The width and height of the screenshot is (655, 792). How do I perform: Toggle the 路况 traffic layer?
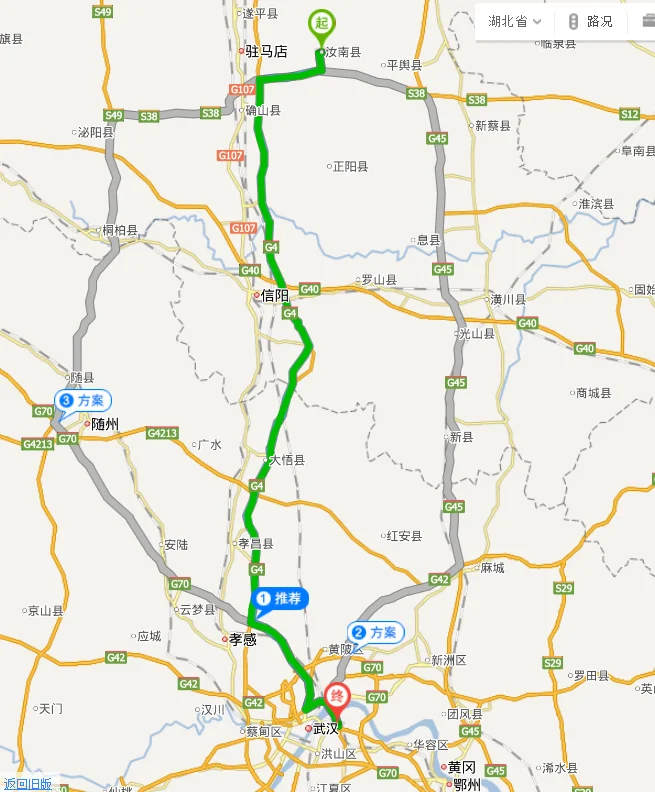(590, 21)
